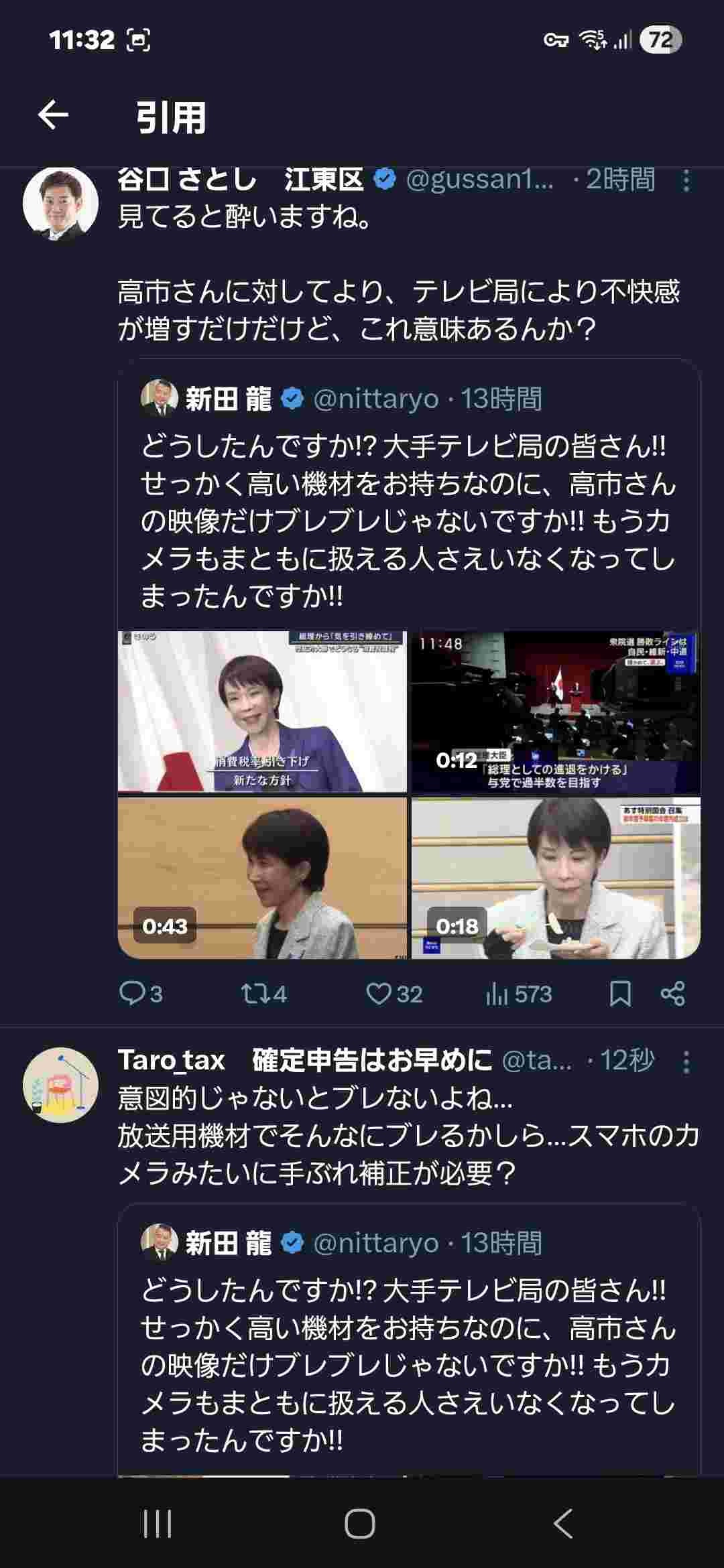724x1568 pixels.
Task: Open overflow menu on 谷口さとし's post
Action: pyautogui.click(x=686, y=181)
